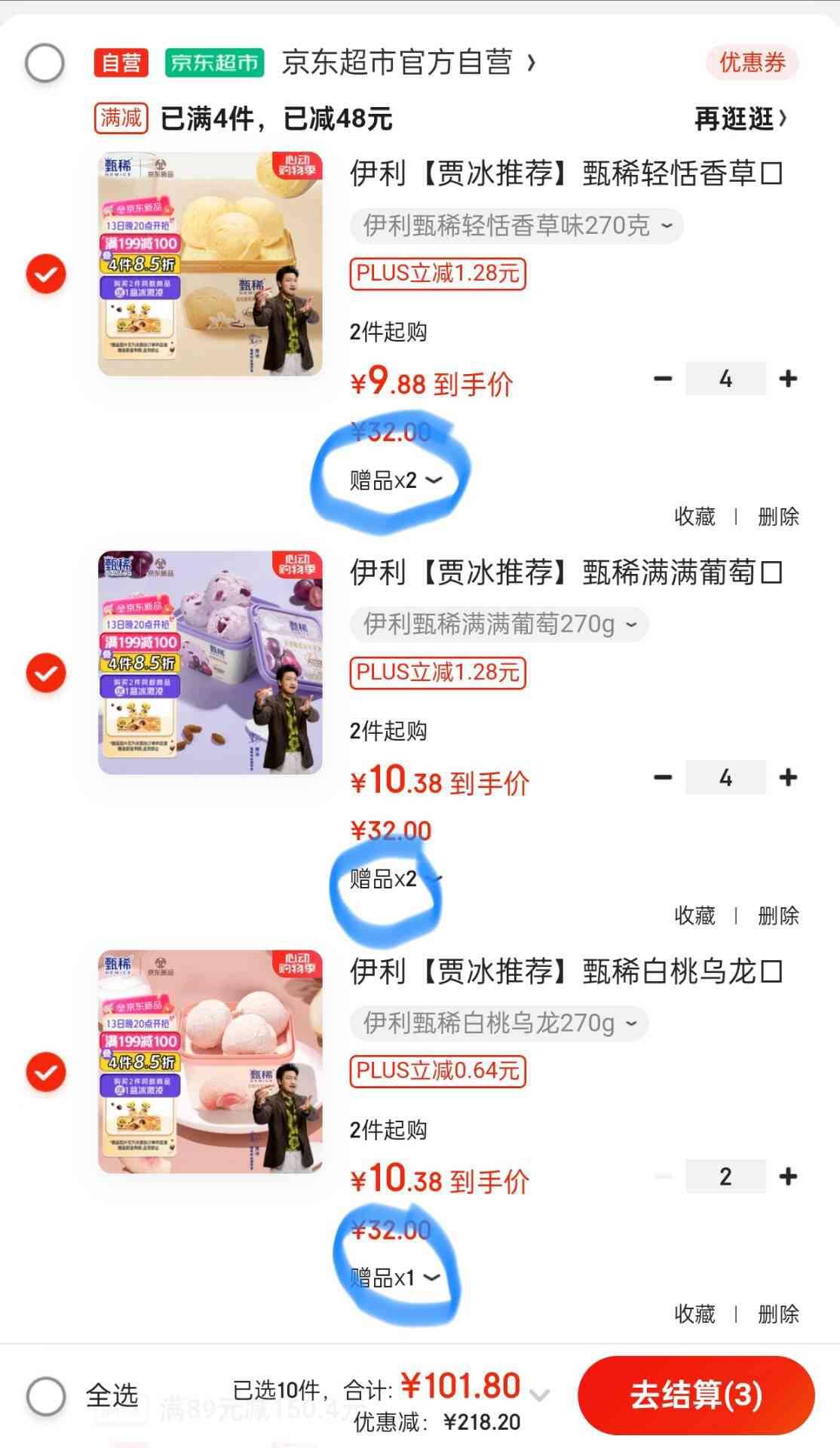The height and width of the screenshot is (1448, 840).
Task: Proceed with the 去结算(3) checkout button
Action: click(x=695, y=1395)
